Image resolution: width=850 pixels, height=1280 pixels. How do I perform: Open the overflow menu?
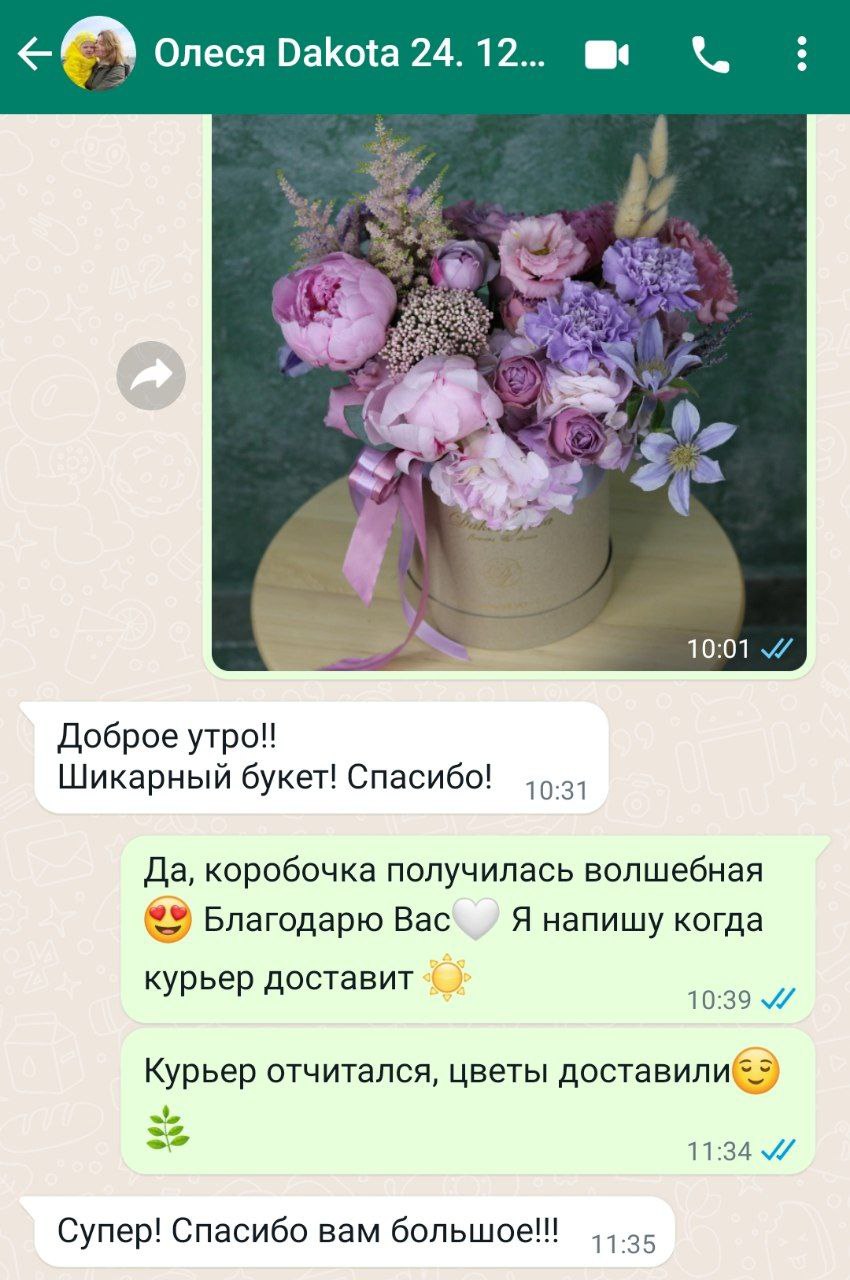[x=802, y=55]
